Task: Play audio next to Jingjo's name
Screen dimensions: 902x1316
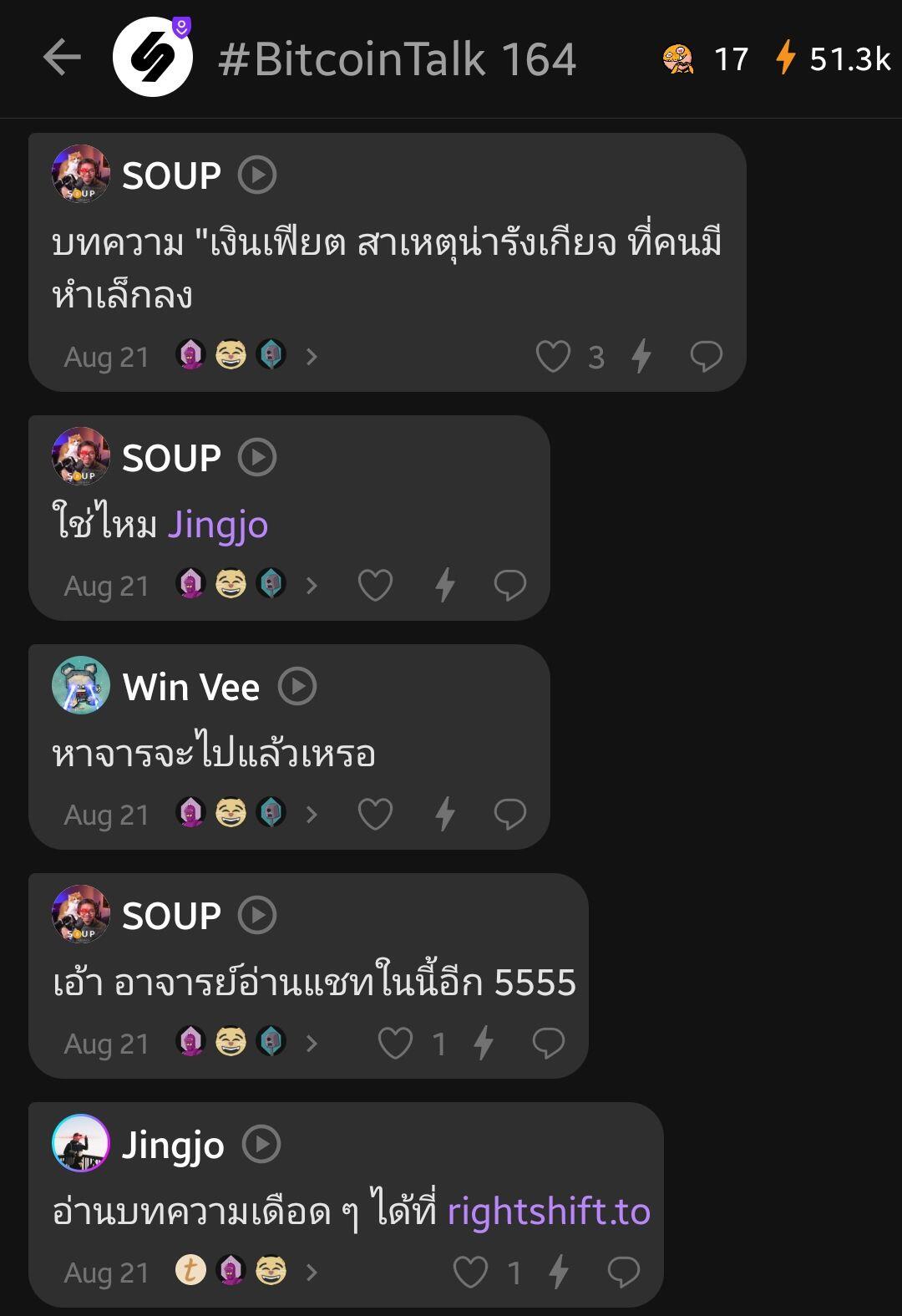Action: tap(261, 1145)
